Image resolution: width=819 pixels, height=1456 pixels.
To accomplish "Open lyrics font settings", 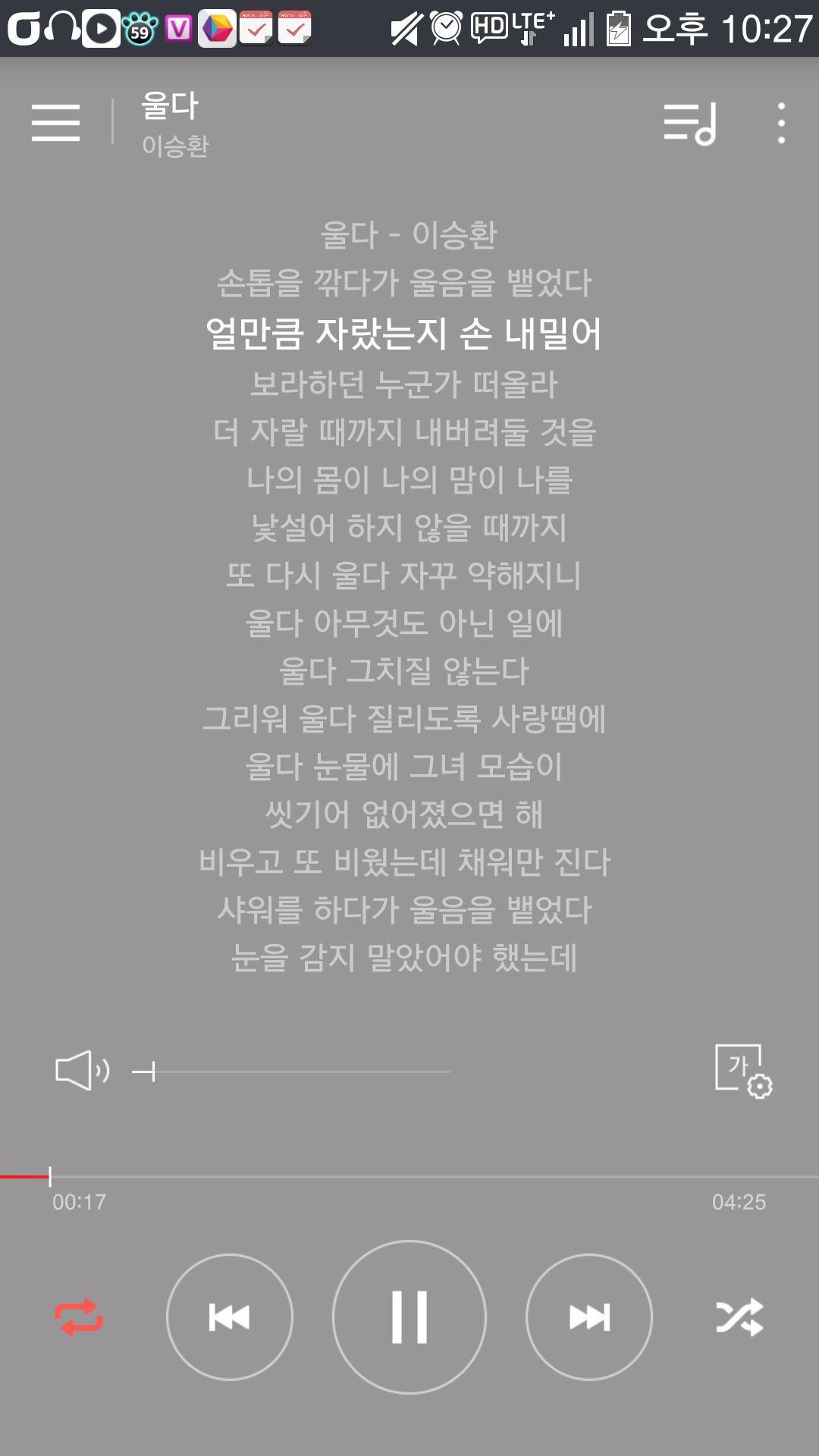I will [x=743, y=1071].
